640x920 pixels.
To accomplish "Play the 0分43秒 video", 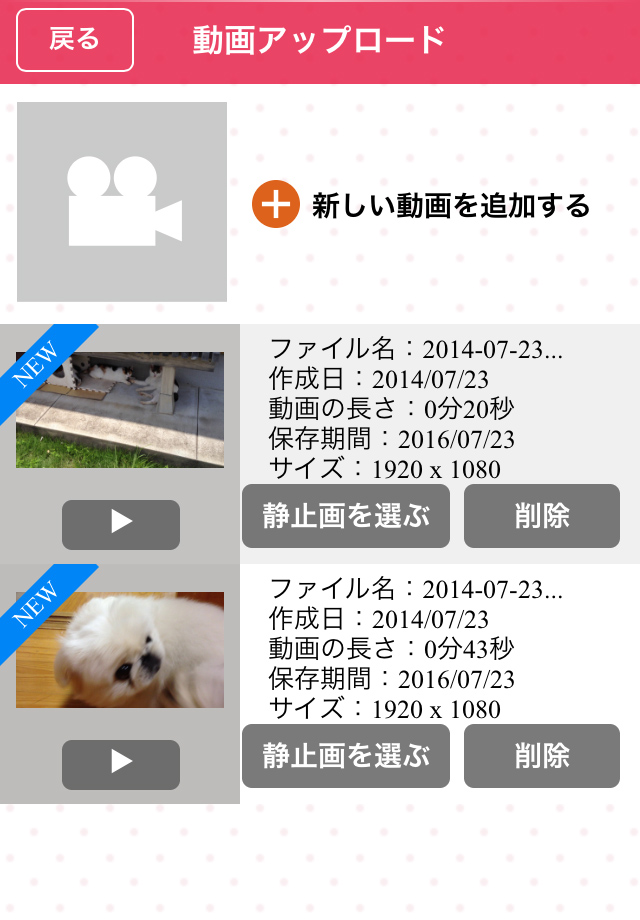I will coord(121,764).
